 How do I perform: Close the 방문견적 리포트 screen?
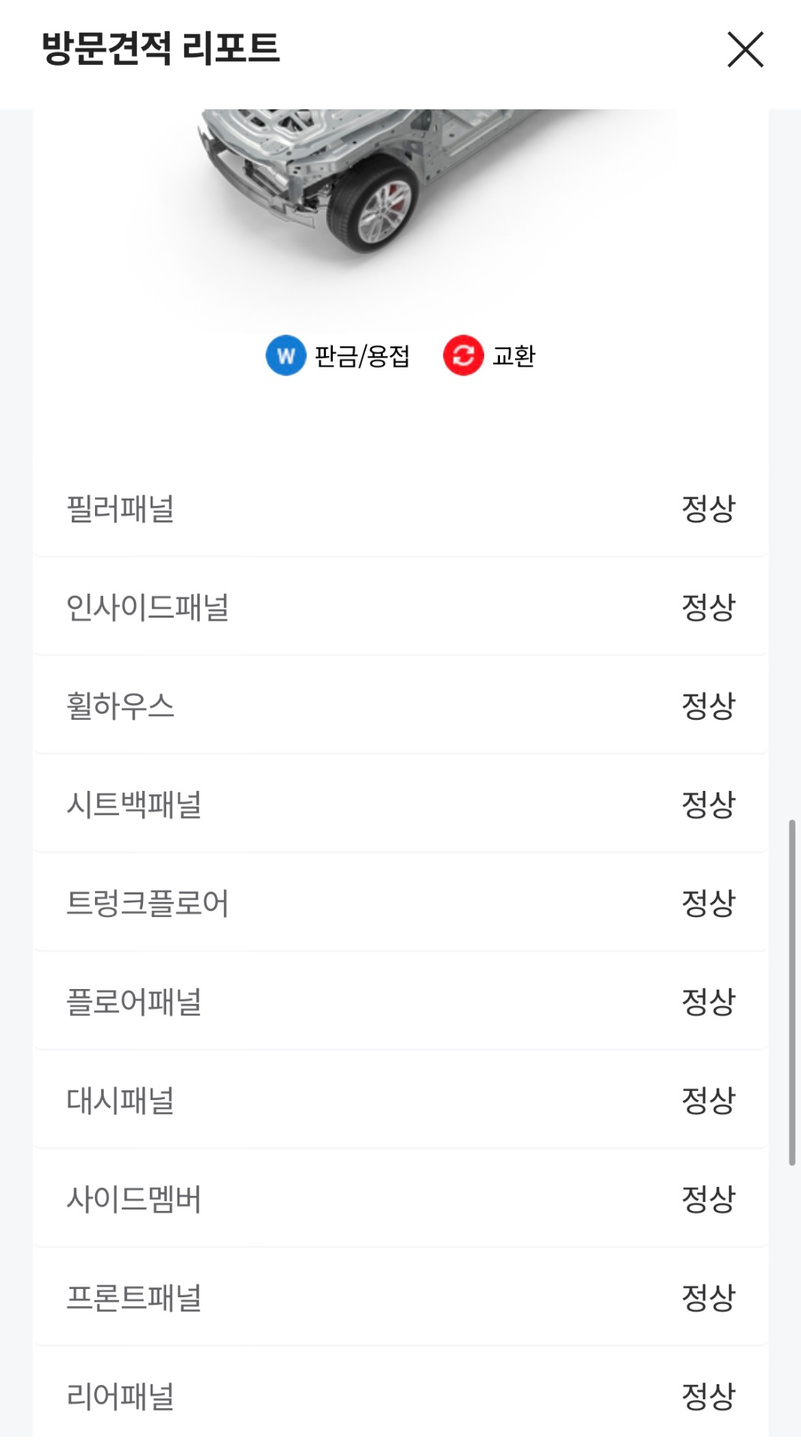pos(745,49)
